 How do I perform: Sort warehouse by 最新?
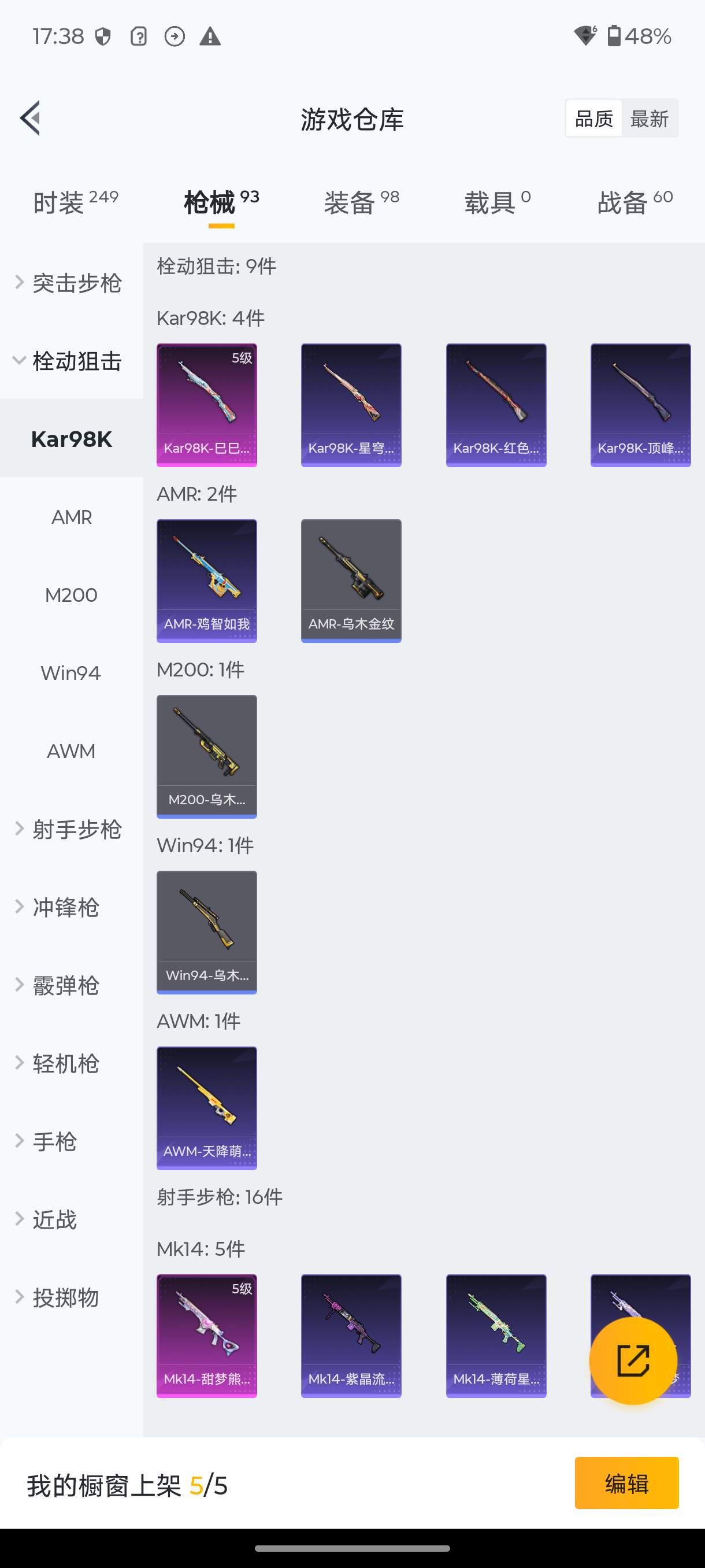[649, 118]
